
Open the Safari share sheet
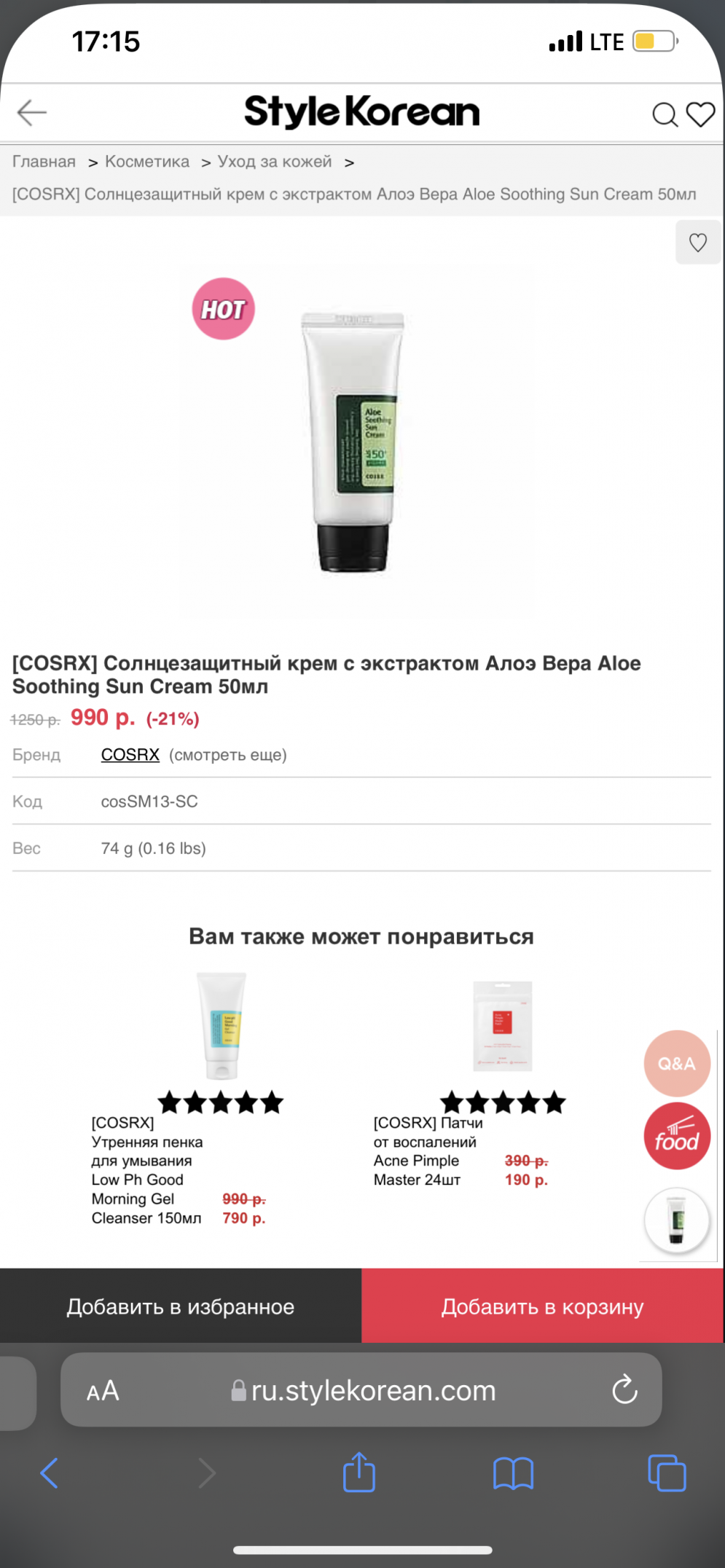click(359, 1473)
